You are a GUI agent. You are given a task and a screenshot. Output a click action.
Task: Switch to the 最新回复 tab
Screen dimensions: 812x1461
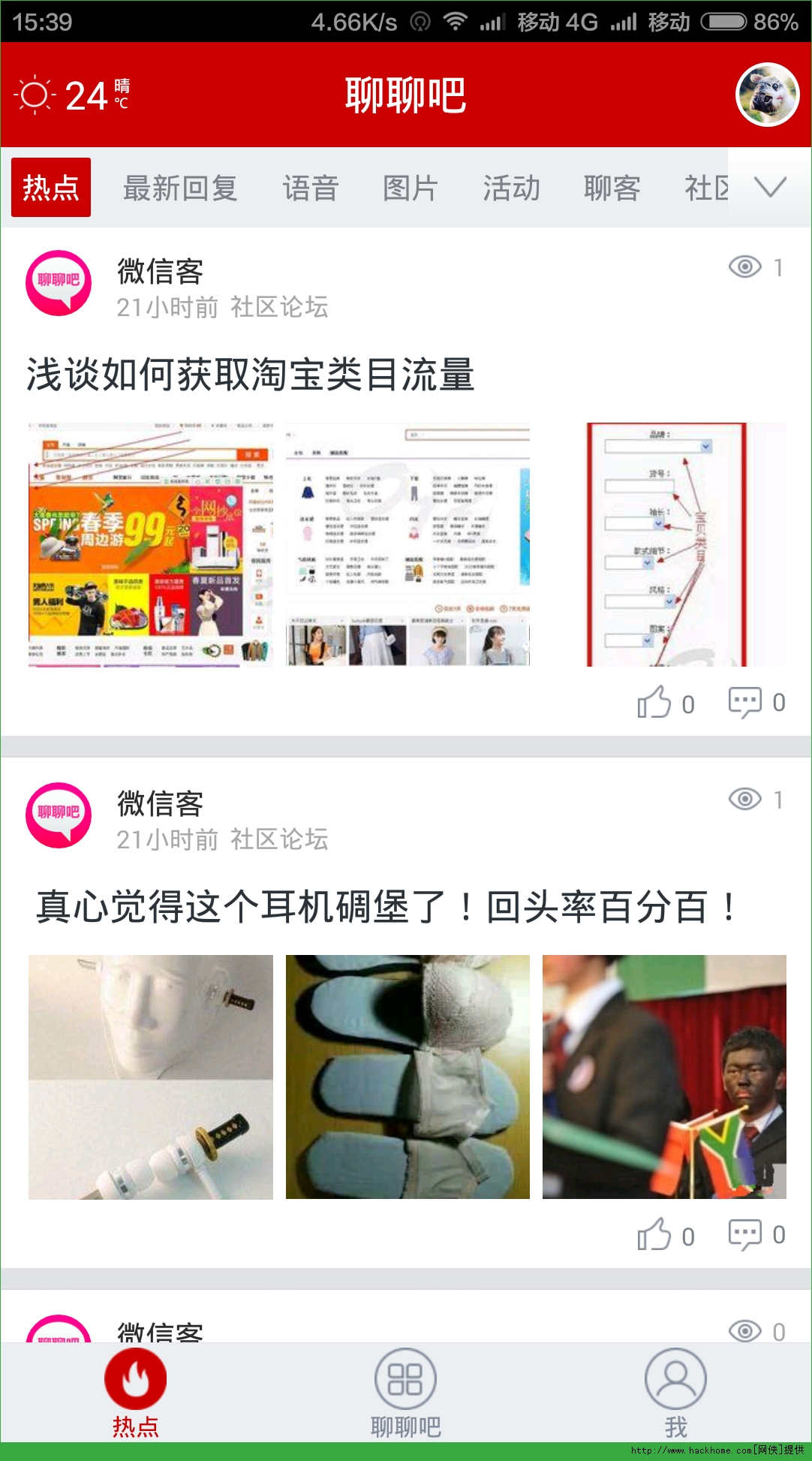[180, 188]
